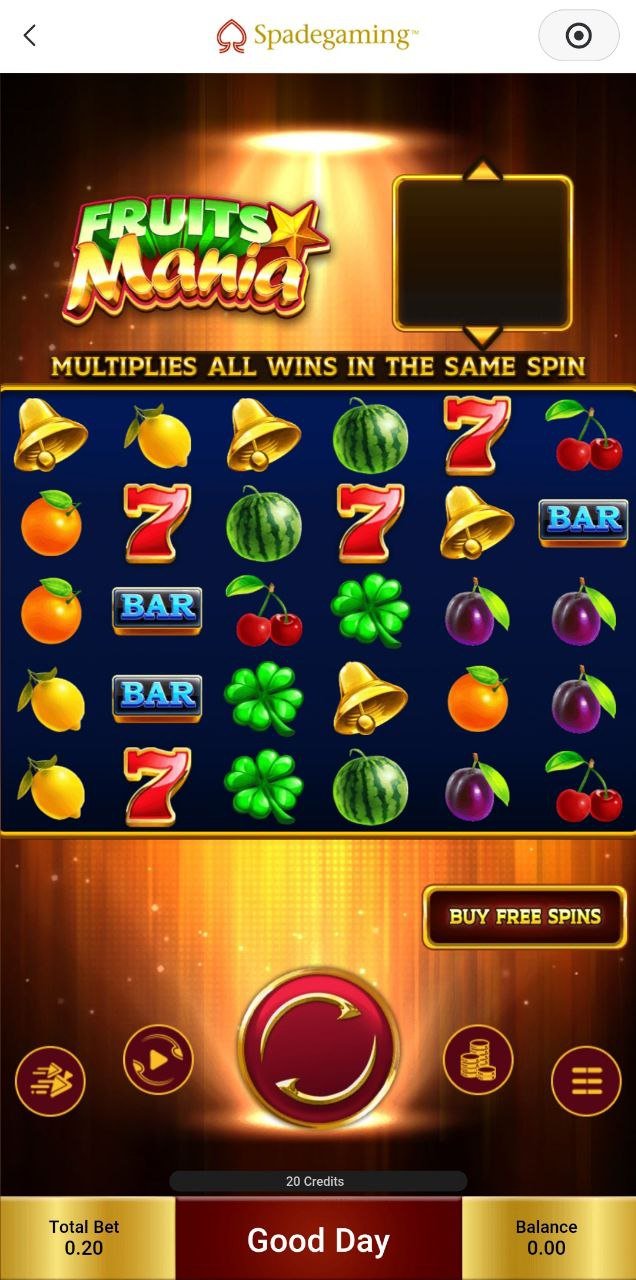This screenshot has width=636, height=1280.
Task: Go back using the top-left arrow
Action: point(30,36)
